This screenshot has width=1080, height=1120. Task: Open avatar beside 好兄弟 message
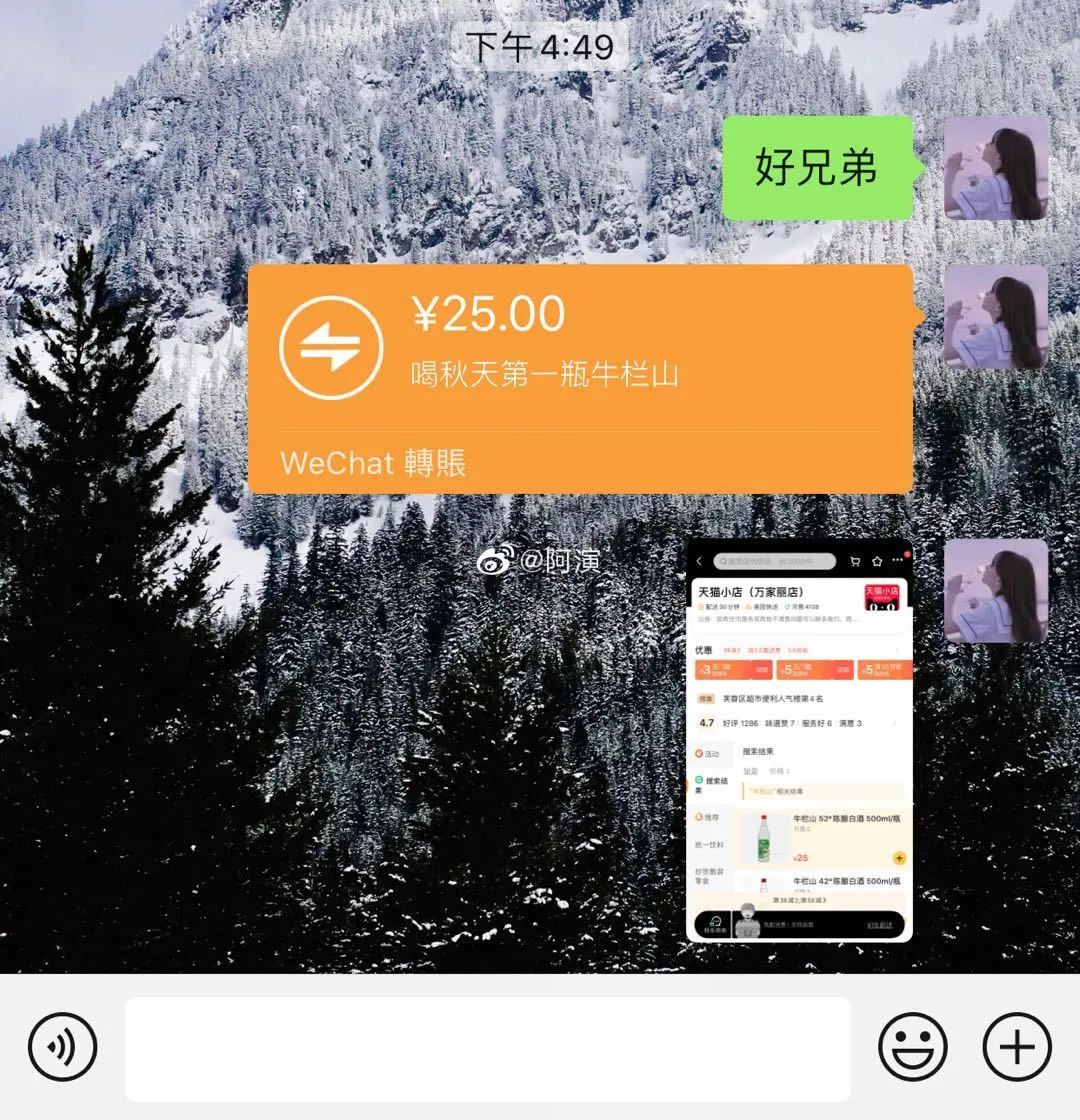tap(996, 167)
